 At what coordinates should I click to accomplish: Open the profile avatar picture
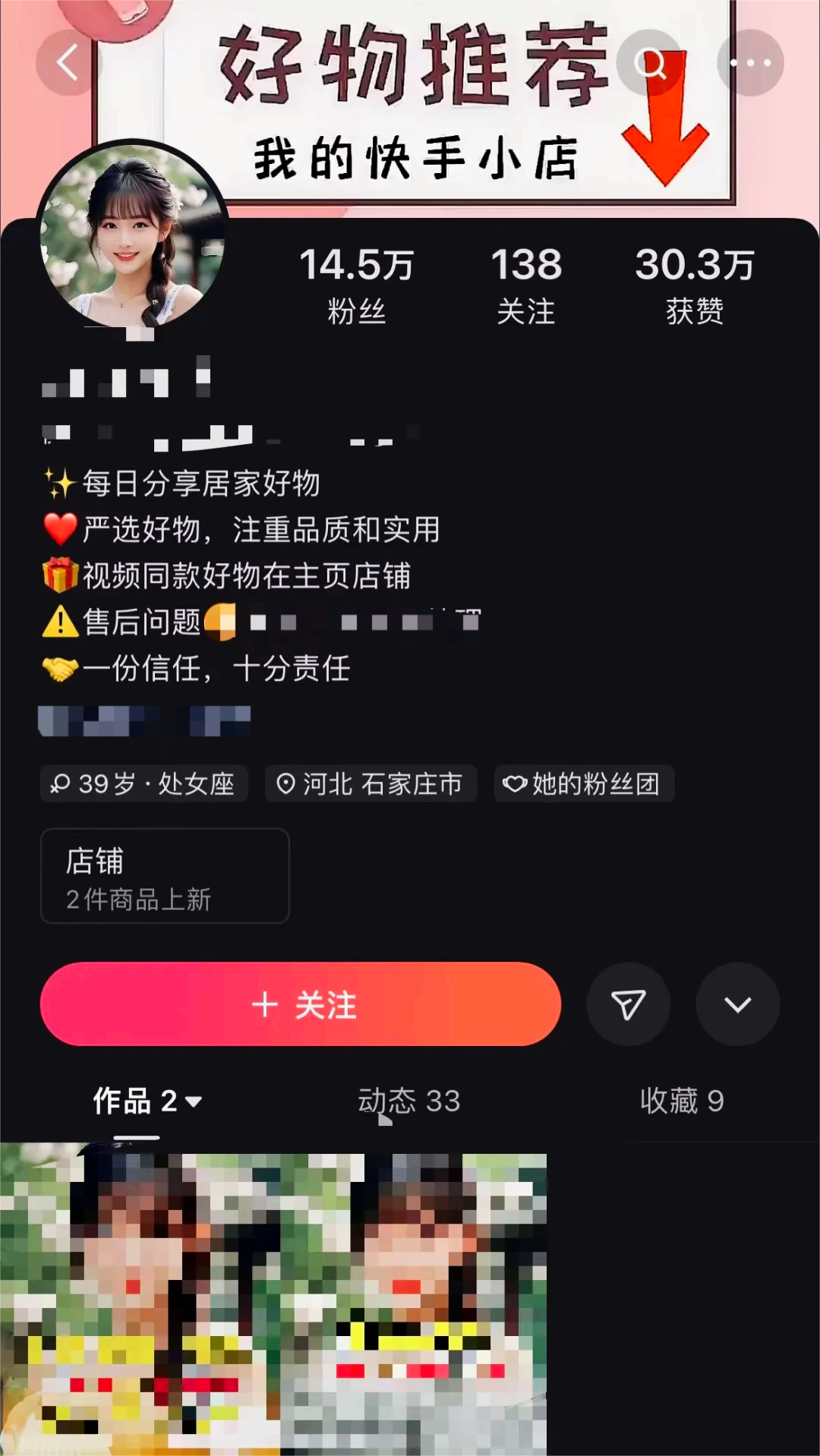pos(132,235)
